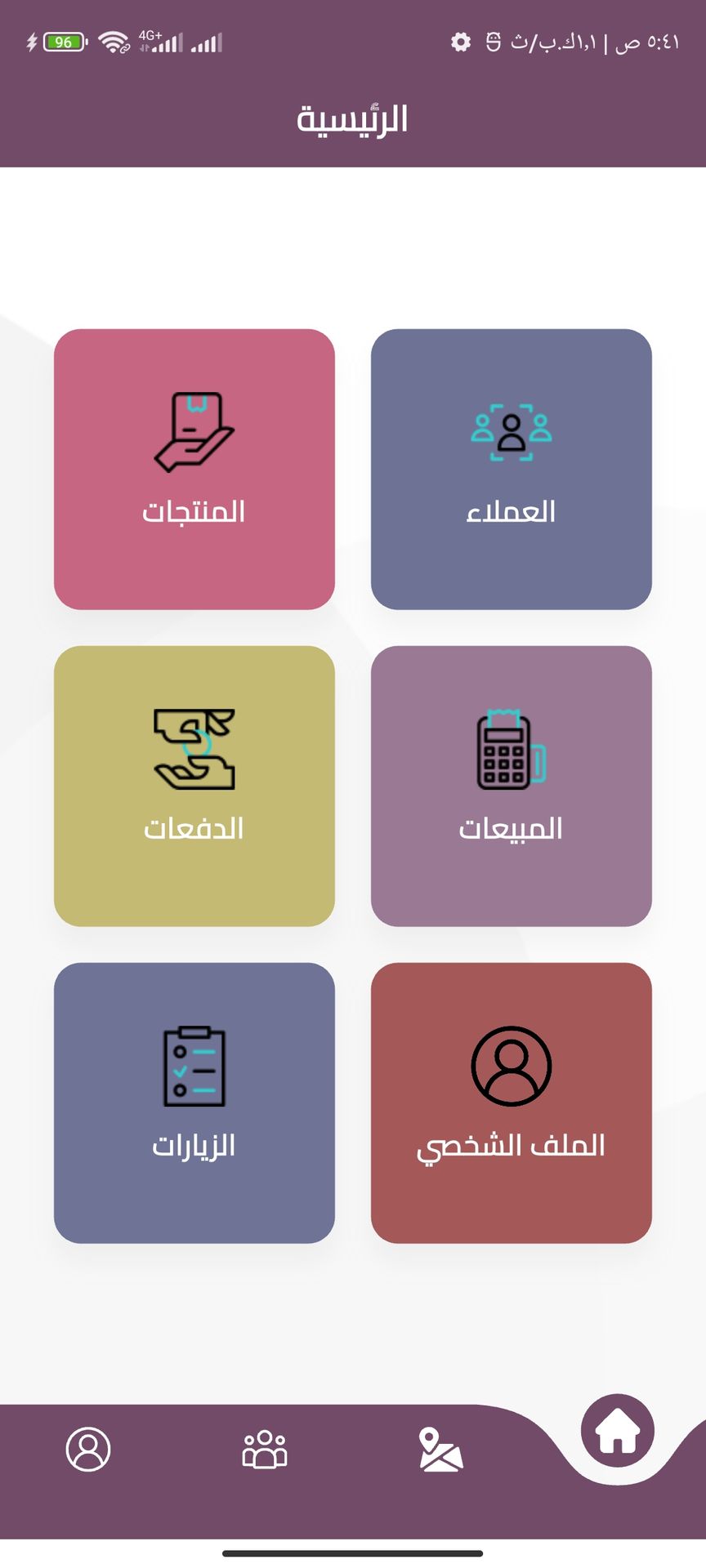The height and width of the screenshot is (1568, 706).
Task: Switch to the map location tab
Action: click(x=440, y=1450)
